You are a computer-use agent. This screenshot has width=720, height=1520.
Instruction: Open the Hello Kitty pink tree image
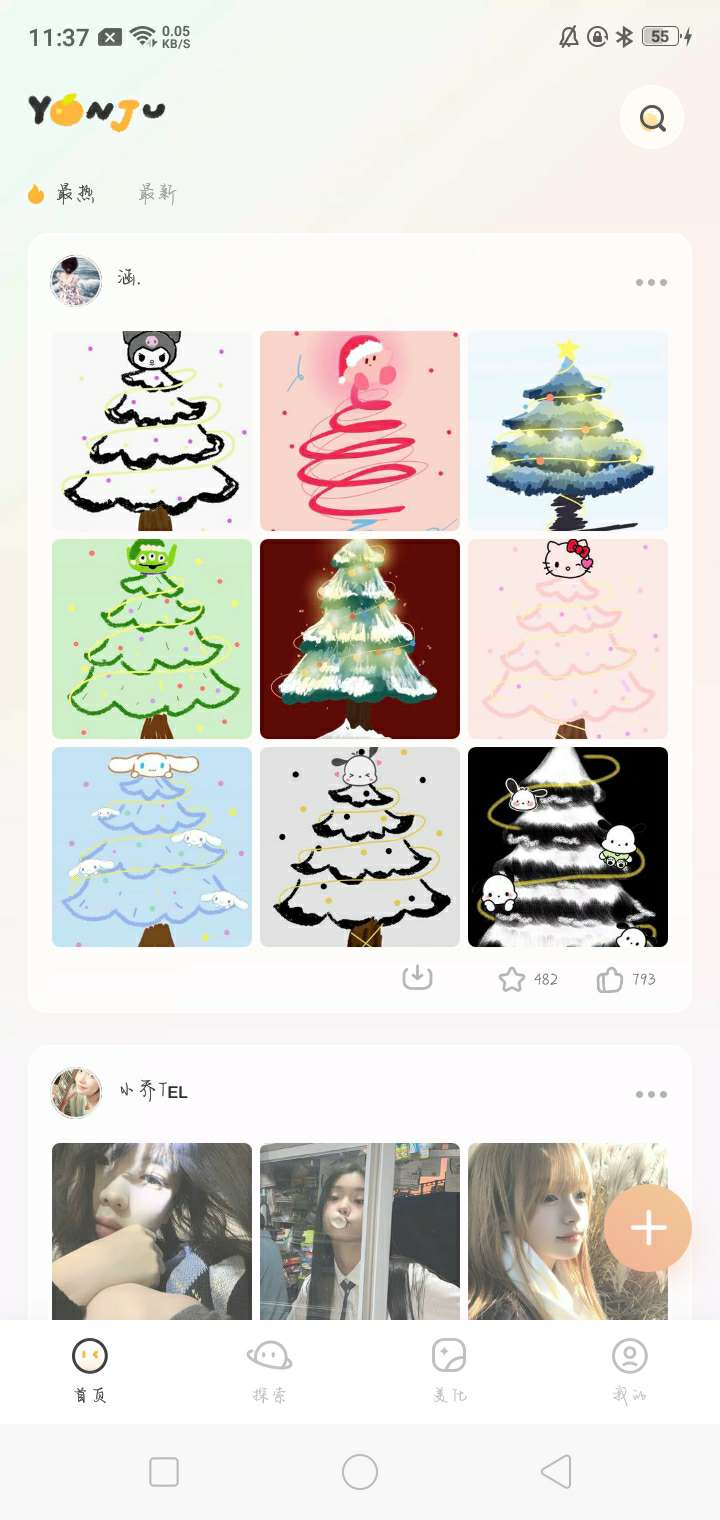point(568,639)
